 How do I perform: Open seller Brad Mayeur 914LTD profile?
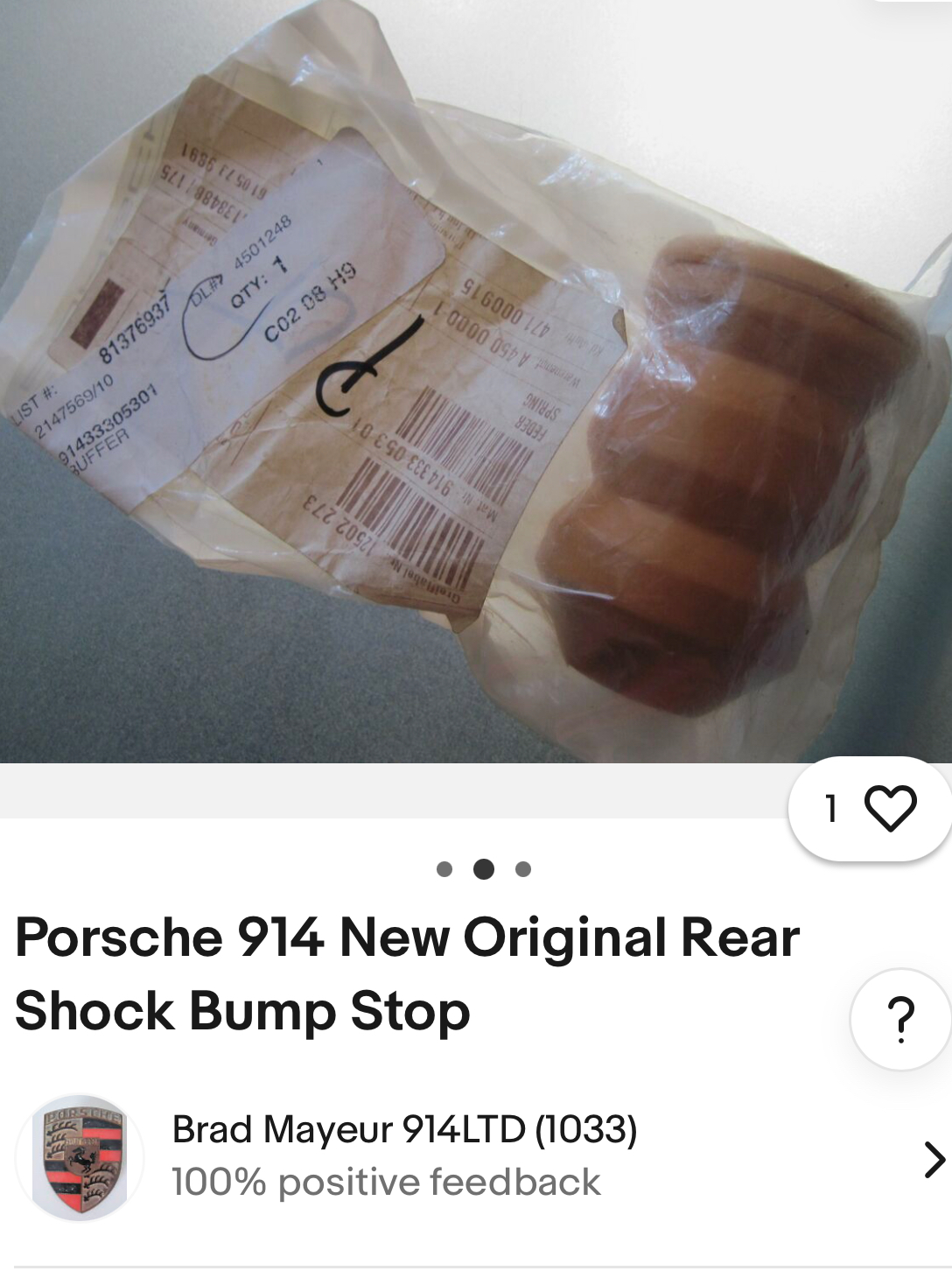coord(402,1155)
